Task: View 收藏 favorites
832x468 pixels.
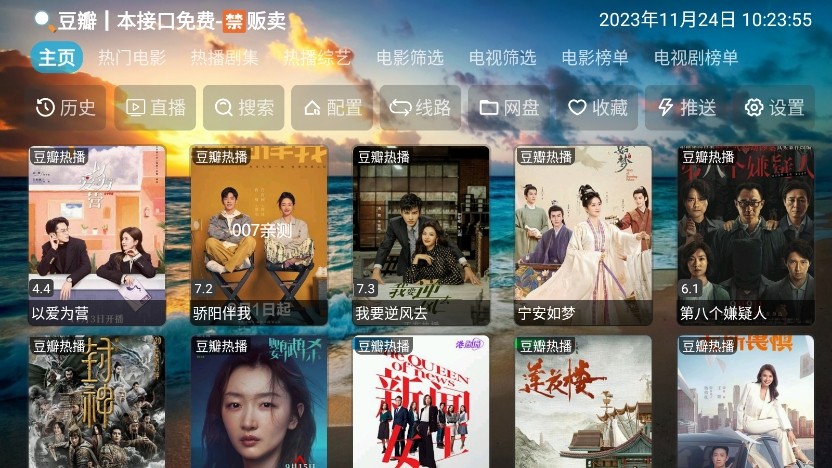Action: pos(598,108)
